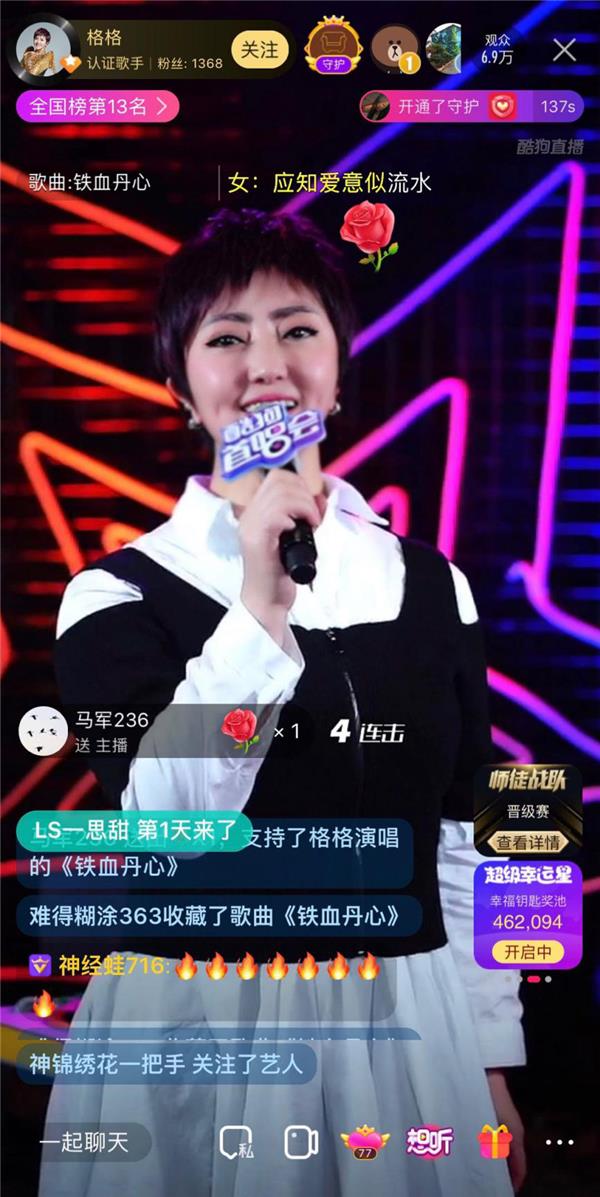
Task: Close the live stream room
Action: [x=565, y=50]
